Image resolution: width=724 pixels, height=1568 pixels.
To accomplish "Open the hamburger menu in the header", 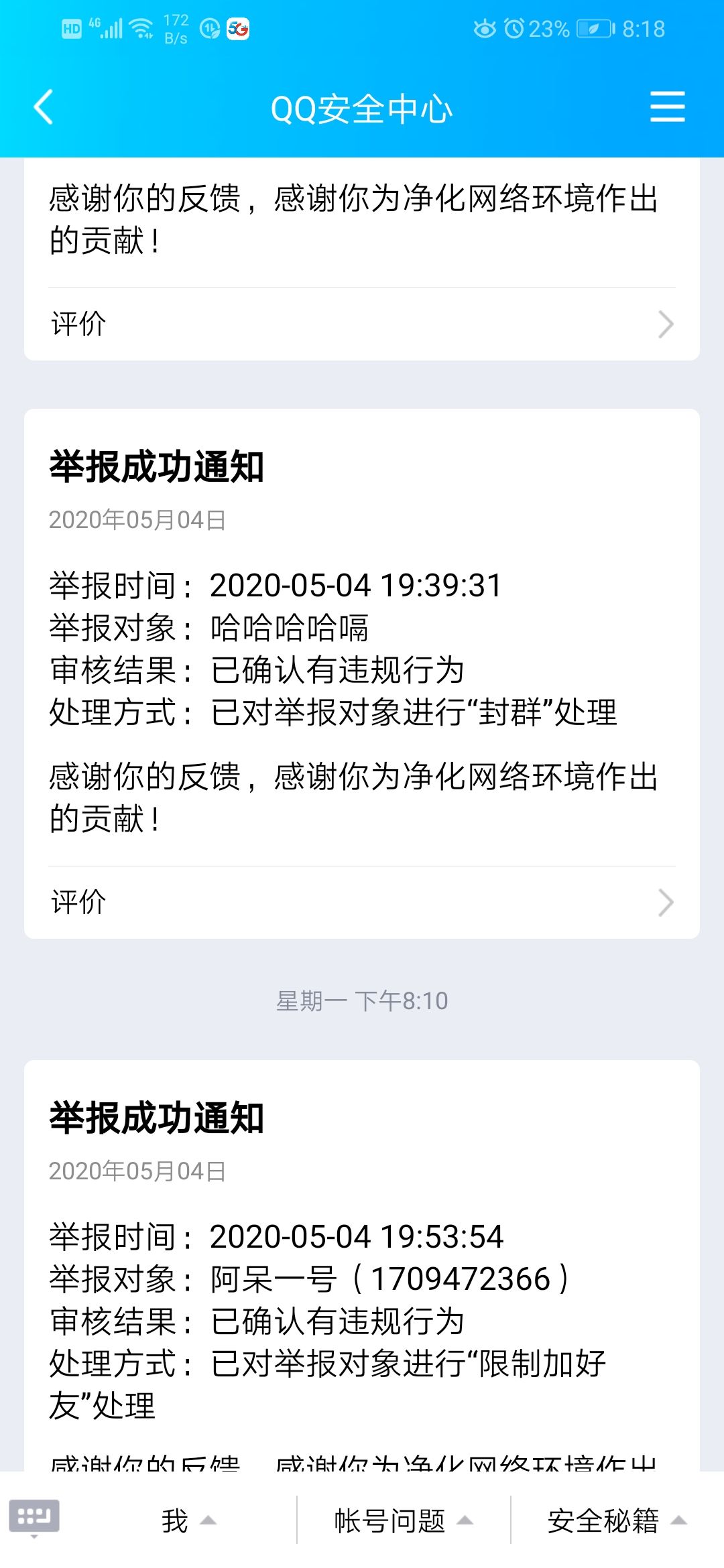I will pos(667,107).
